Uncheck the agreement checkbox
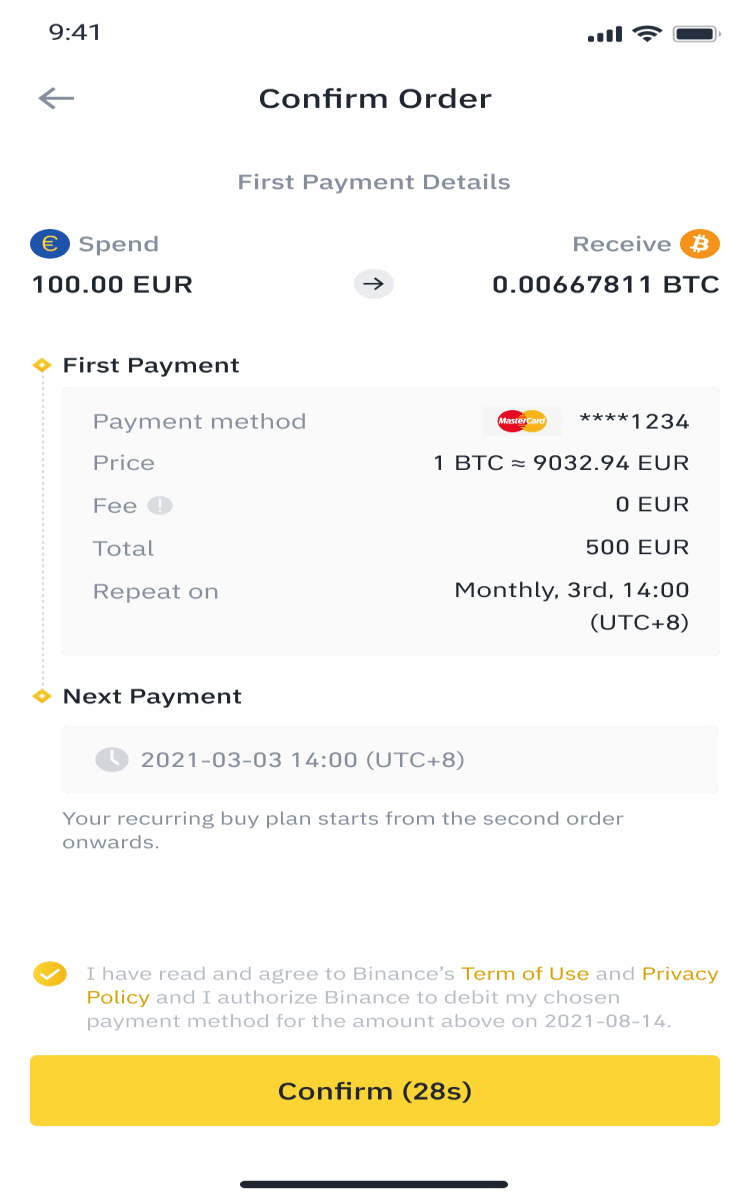Image resolution: width=750 pixels, height=1200 pixels. click(x=49, y=973)
